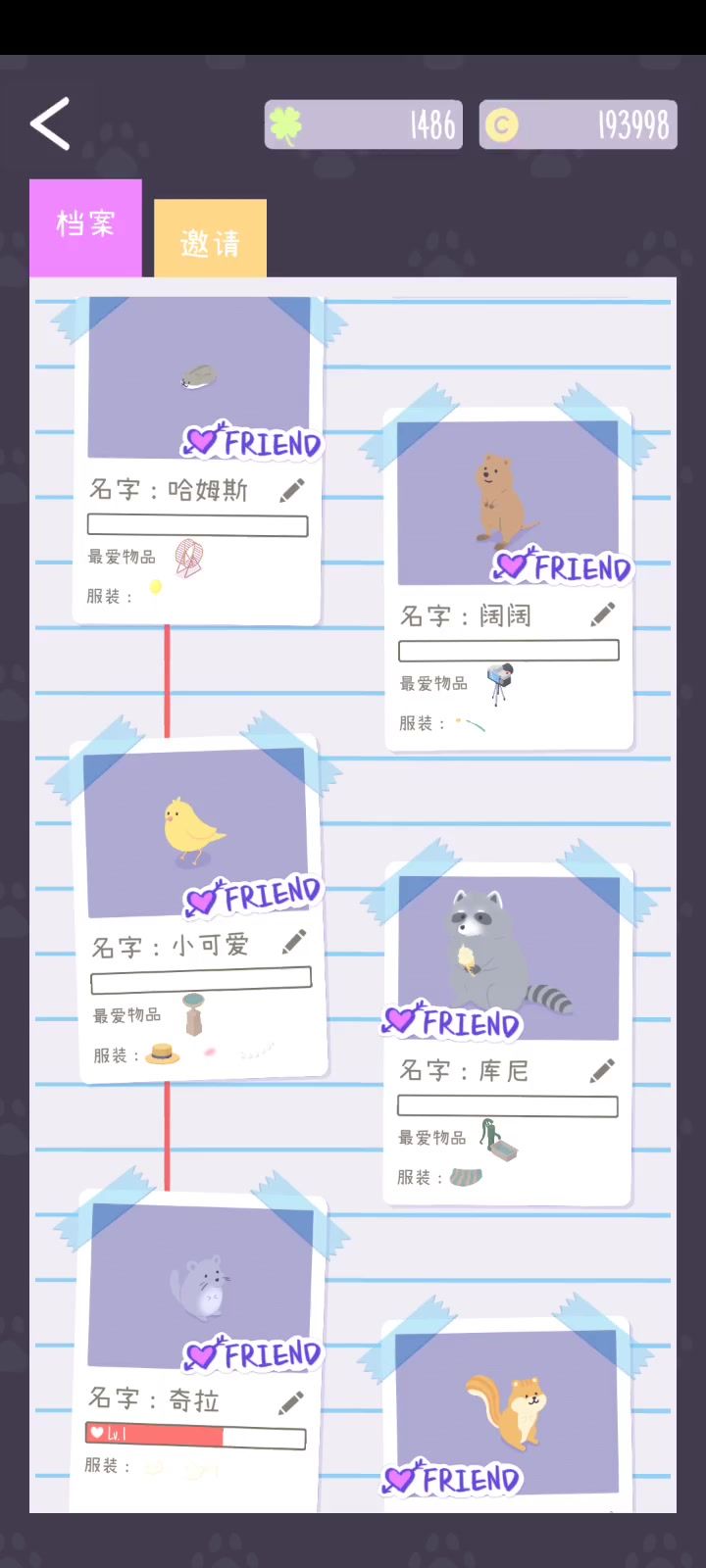
Task: Open the hamster 哈姆斯 photo card
Action: pos(199,377)
